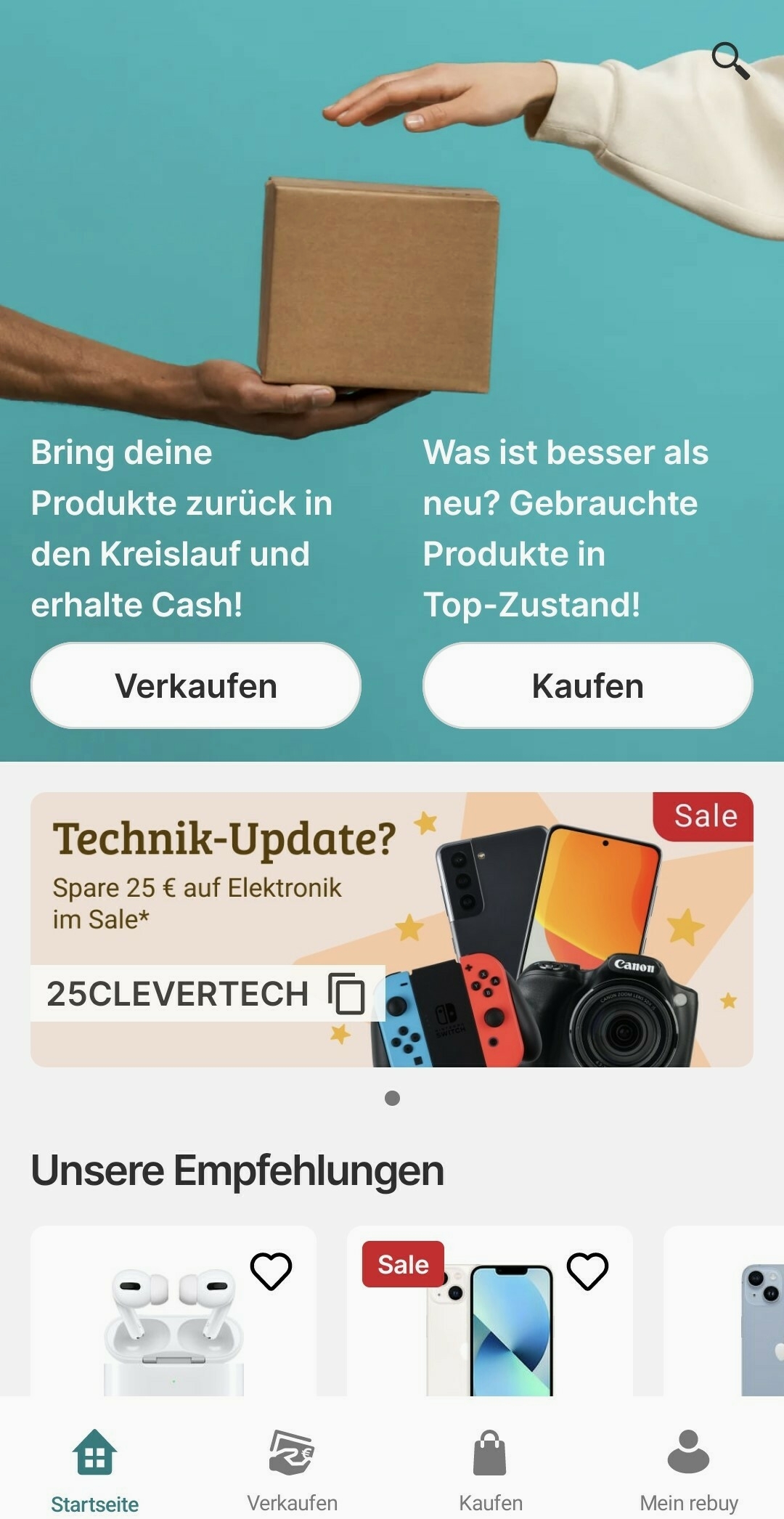Copy the 25CLEVERTECH coupon code
The image size is (784, 1519).
[347, 993]
